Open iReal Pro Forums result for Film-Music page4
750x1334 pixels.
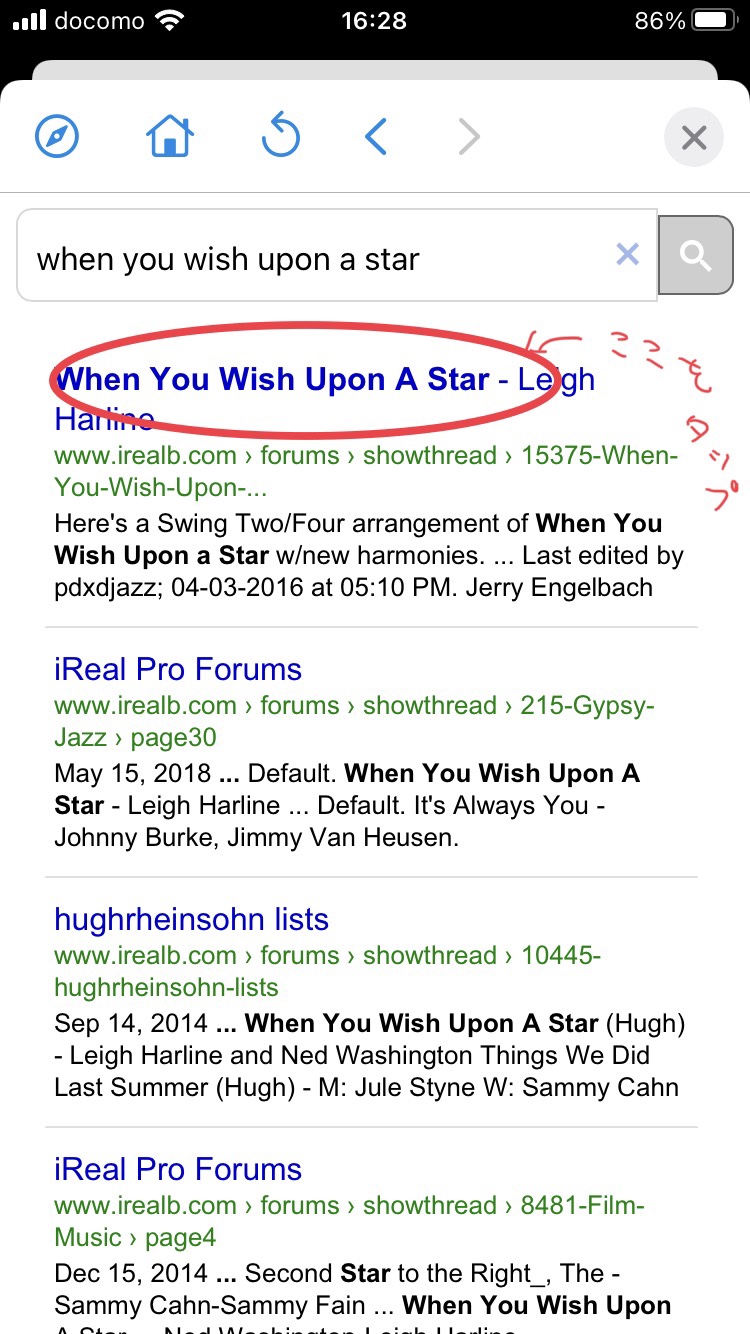click(178, 1170)
